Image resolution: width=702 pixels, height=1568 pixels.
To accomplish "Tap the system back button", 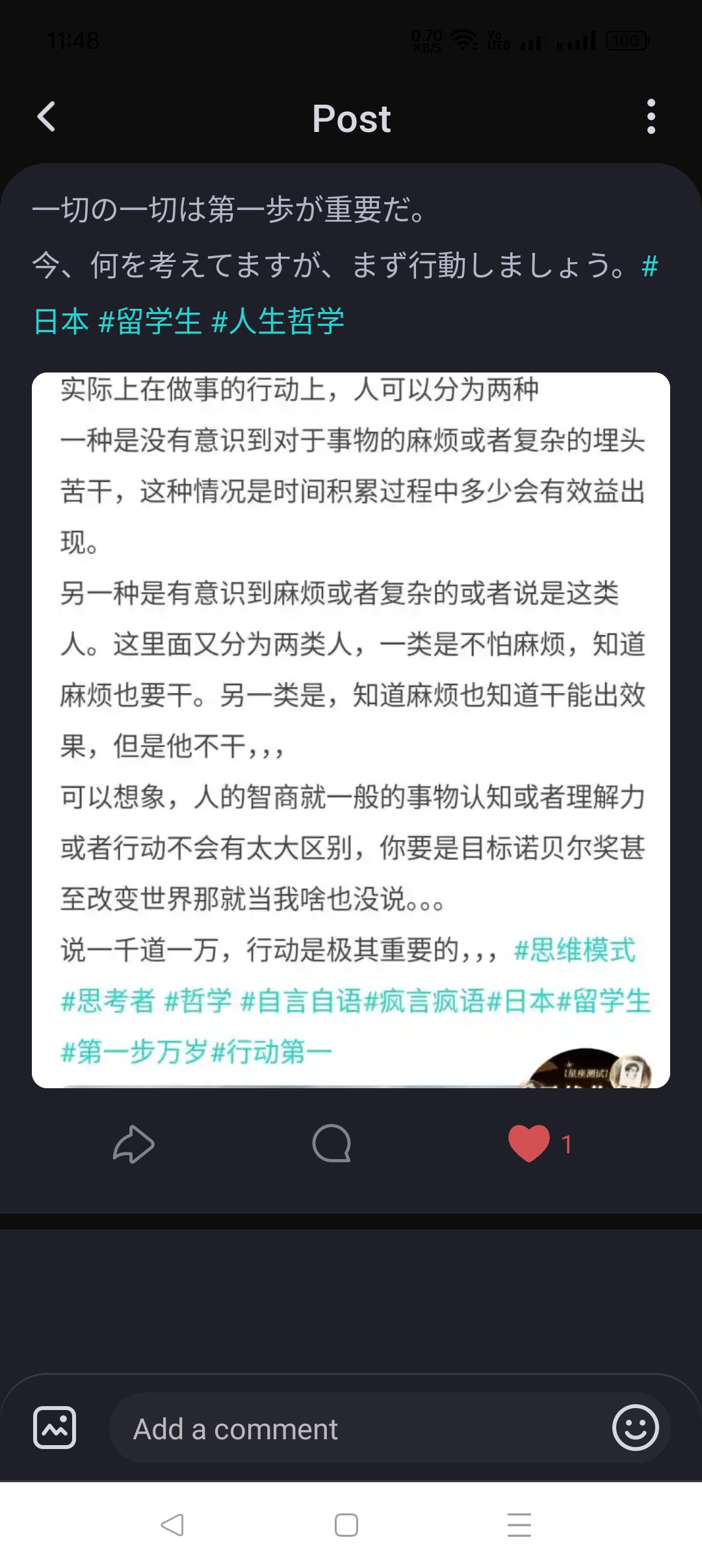I will [173, 1524].
